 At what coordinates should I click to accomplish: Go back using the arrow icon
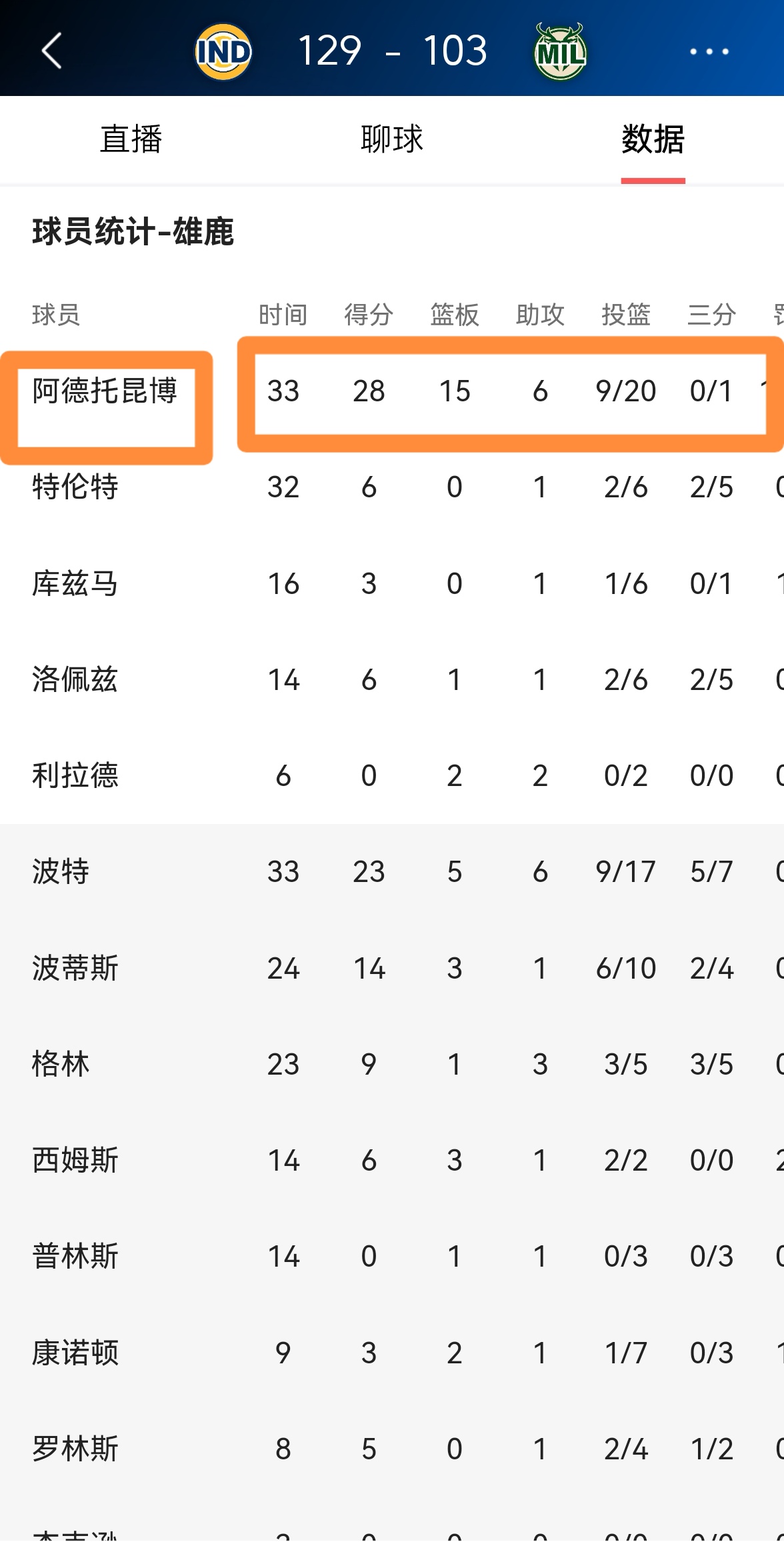[52, 51]
